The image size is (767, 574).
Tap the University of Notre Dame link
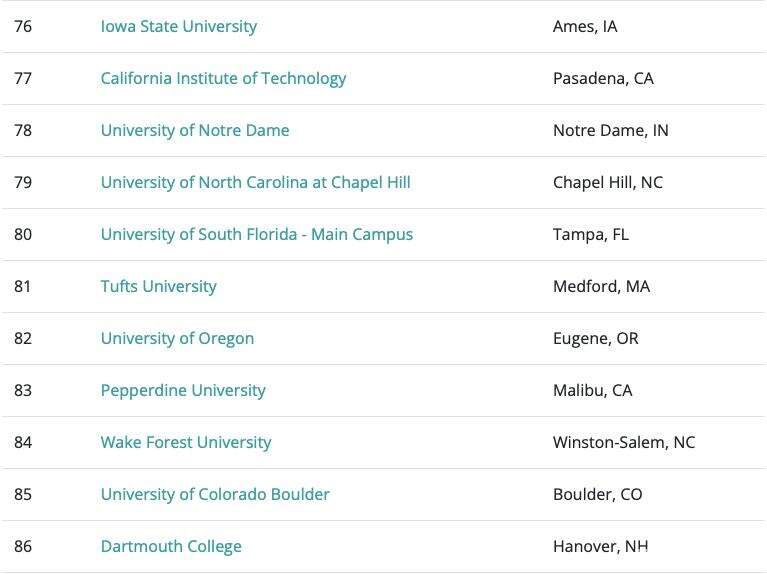coord(195,131)
